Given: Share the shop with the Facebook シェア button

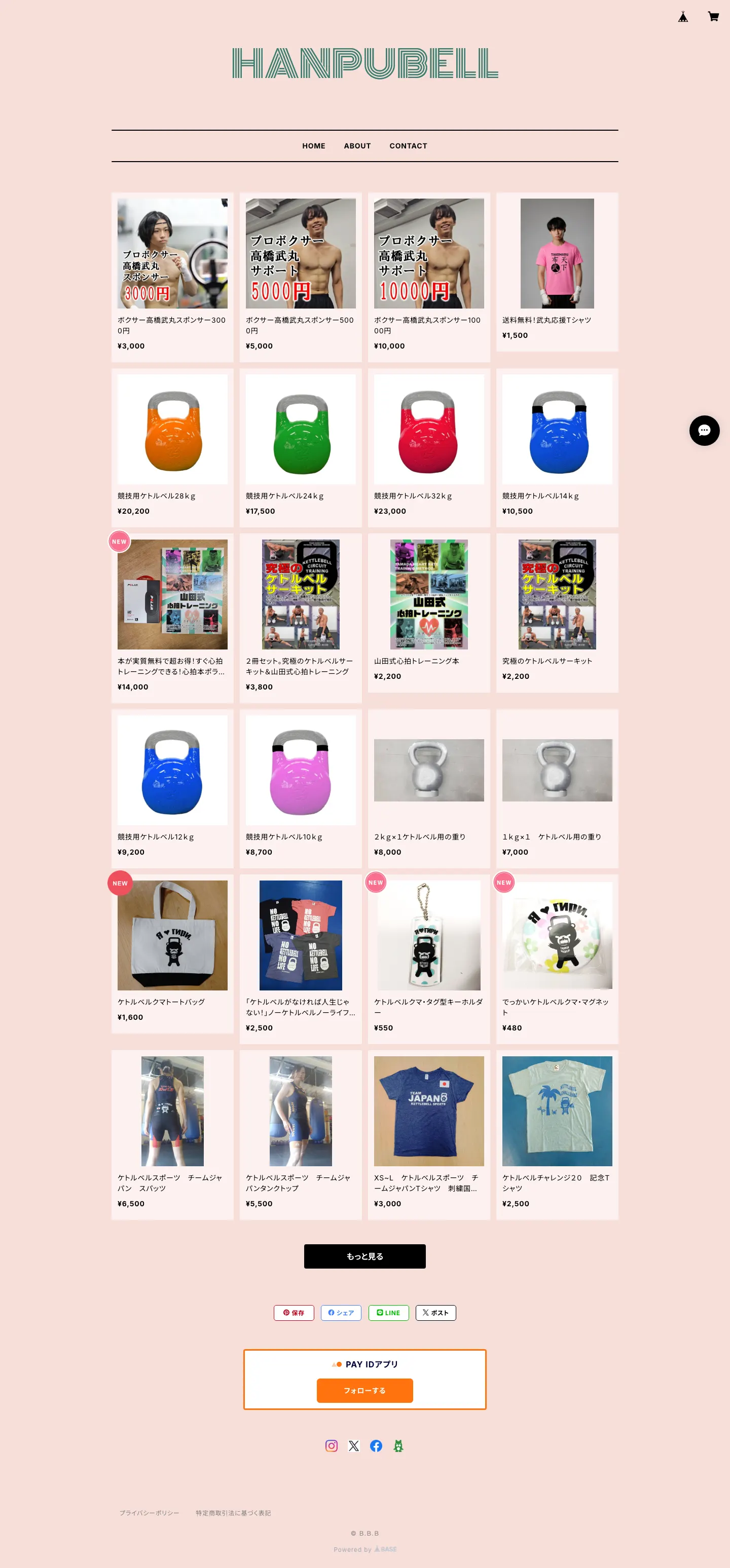Looking at the screenshot, I should click(x=341, y=1312).
